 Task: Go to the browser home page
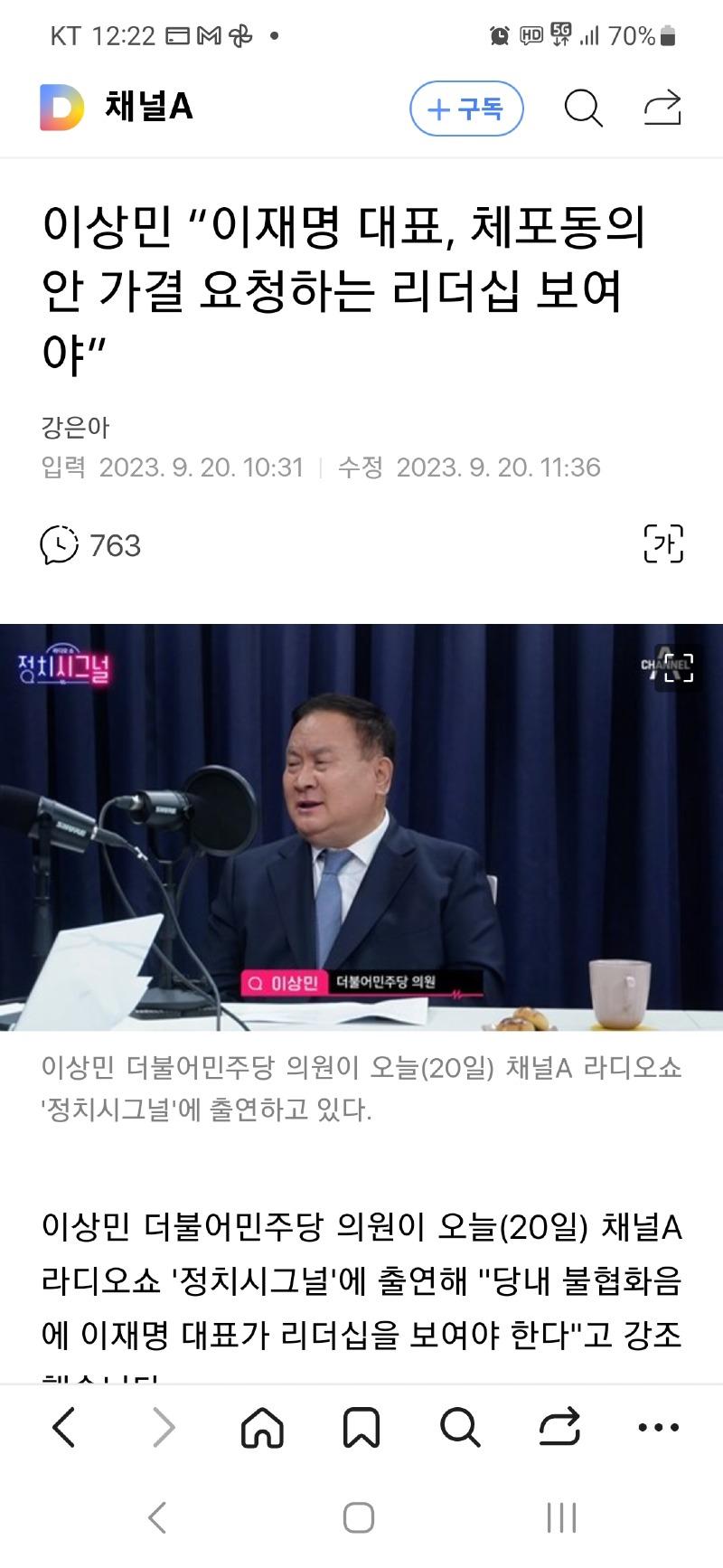[262, 1428]
